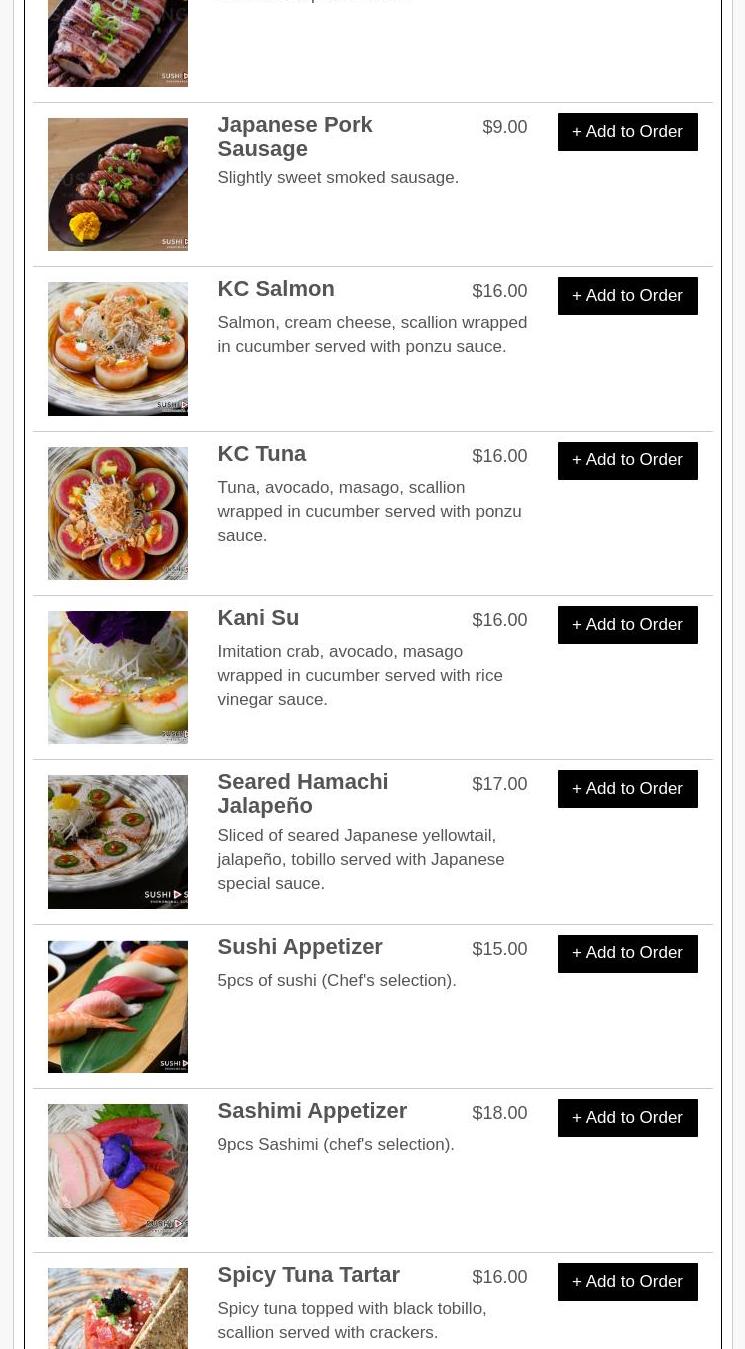Screen dimensions: 745x1349
Task: Add KC Salmon to order
Action: 627,296
